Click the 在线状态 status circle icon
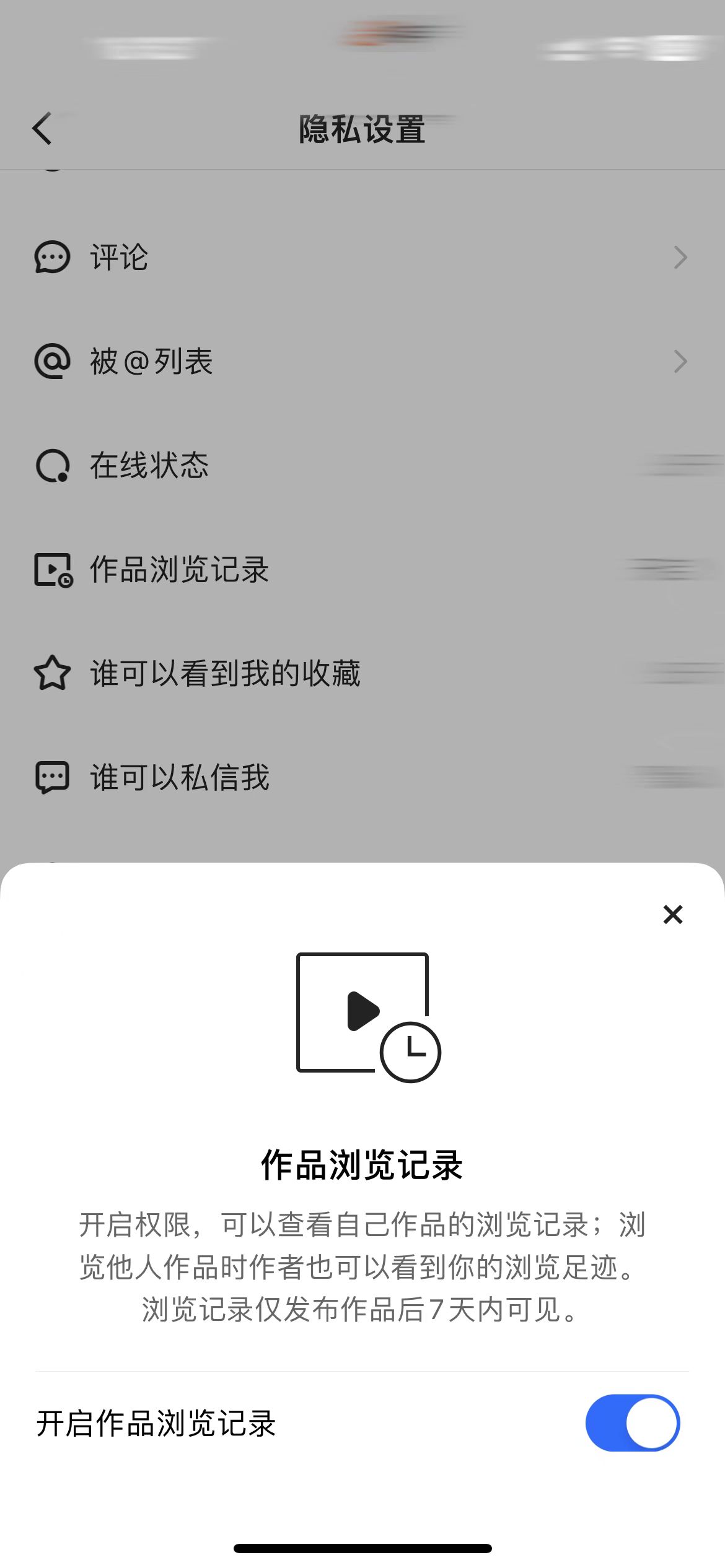The image size is (725, 1568). (53, 466)
